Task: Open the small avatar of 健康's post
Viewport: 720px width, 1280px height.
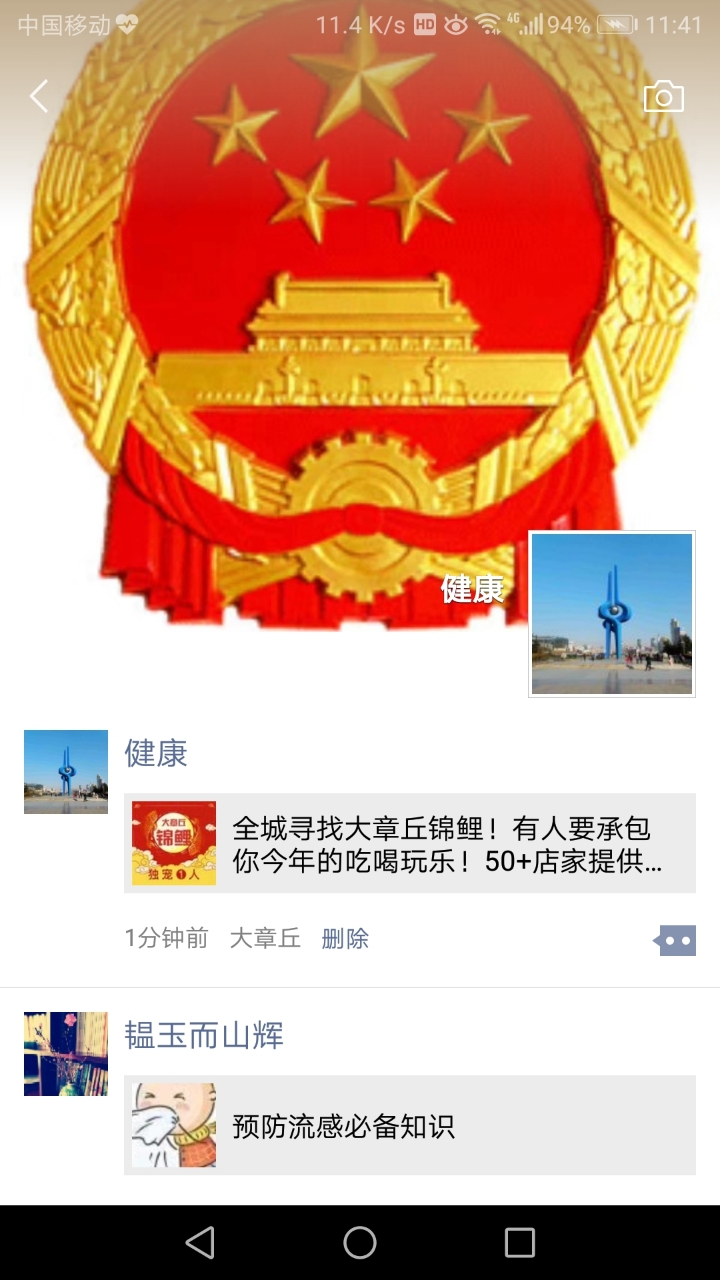Action: [x=66, y=771]
